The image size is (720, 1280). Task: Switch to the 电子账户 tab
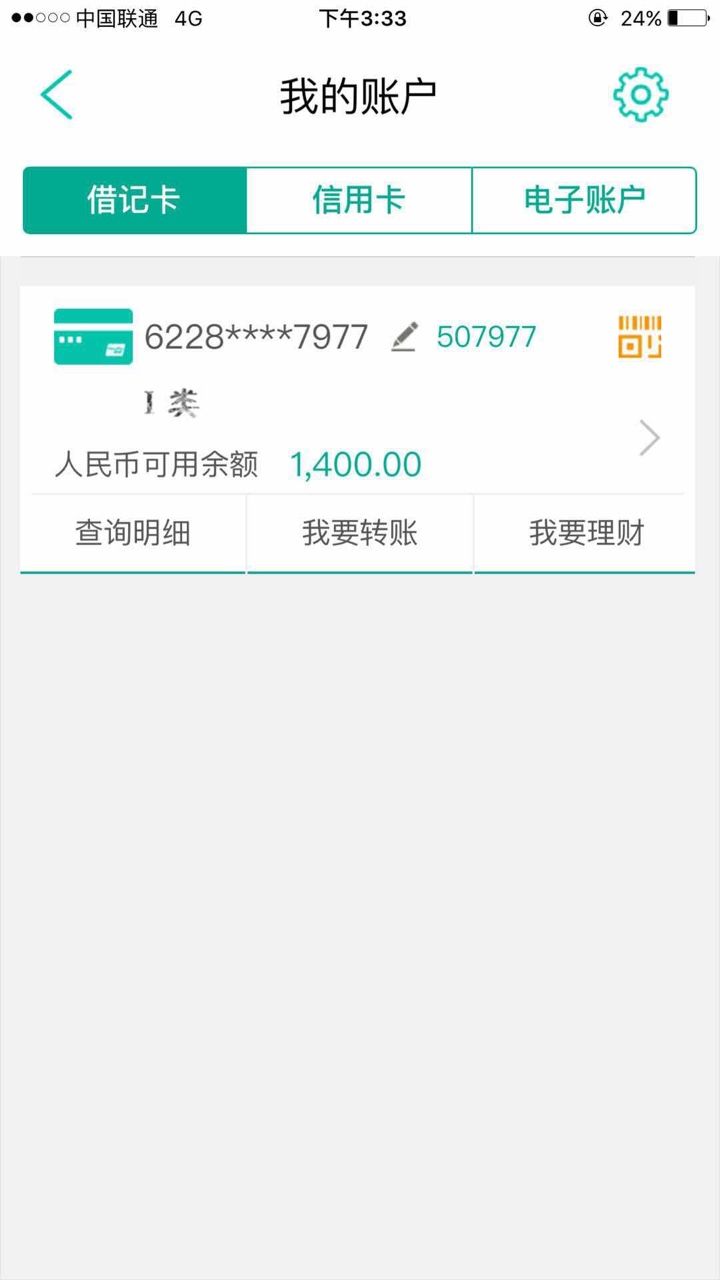584,200
